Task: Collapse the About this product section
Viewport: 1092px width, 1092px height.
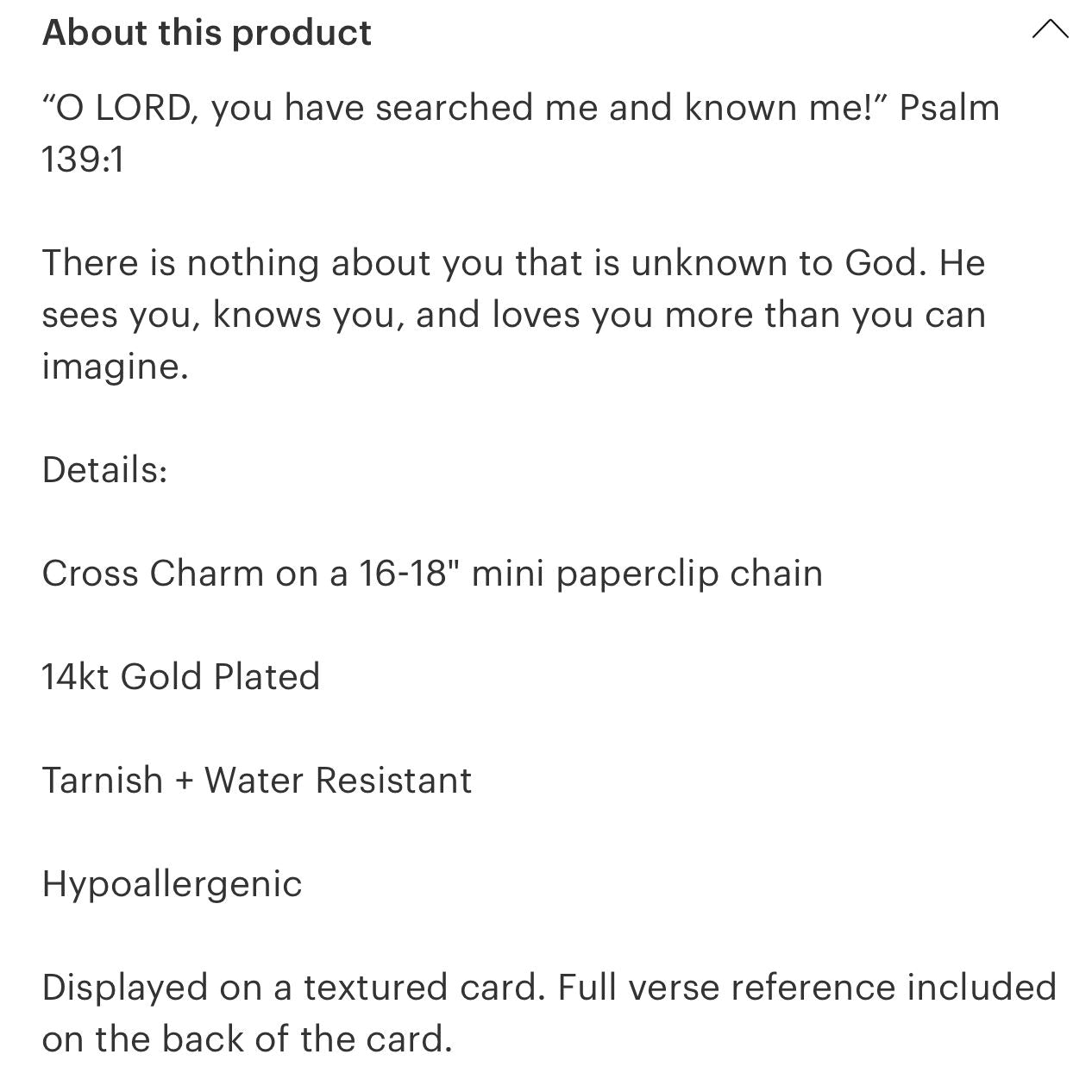Action: 1049,31
